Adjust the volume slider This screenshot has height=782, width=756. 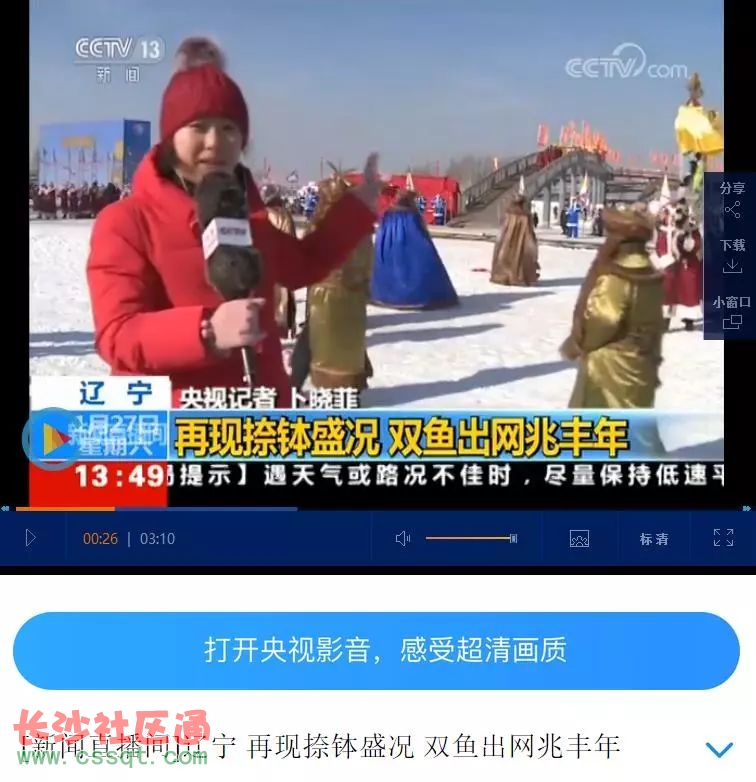(x=470, y=538)
